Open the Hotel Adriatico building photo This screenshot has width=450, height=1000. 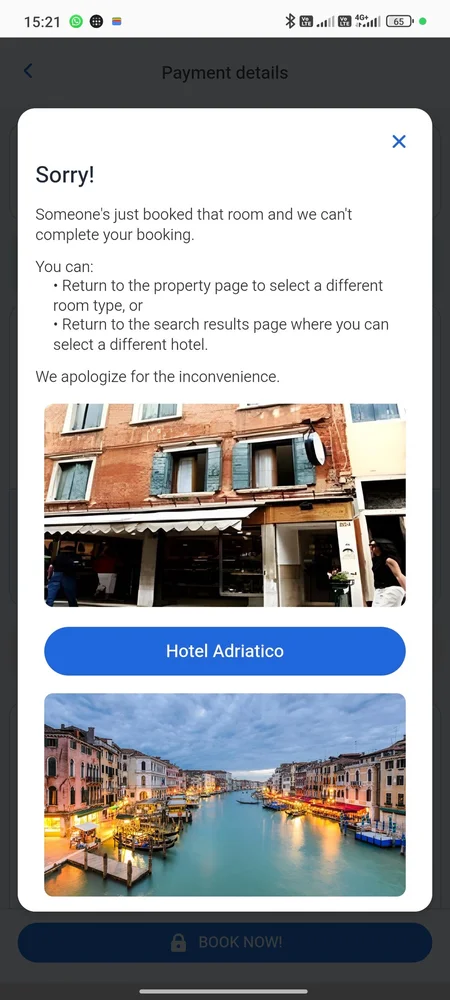click(x=224, y=505)
